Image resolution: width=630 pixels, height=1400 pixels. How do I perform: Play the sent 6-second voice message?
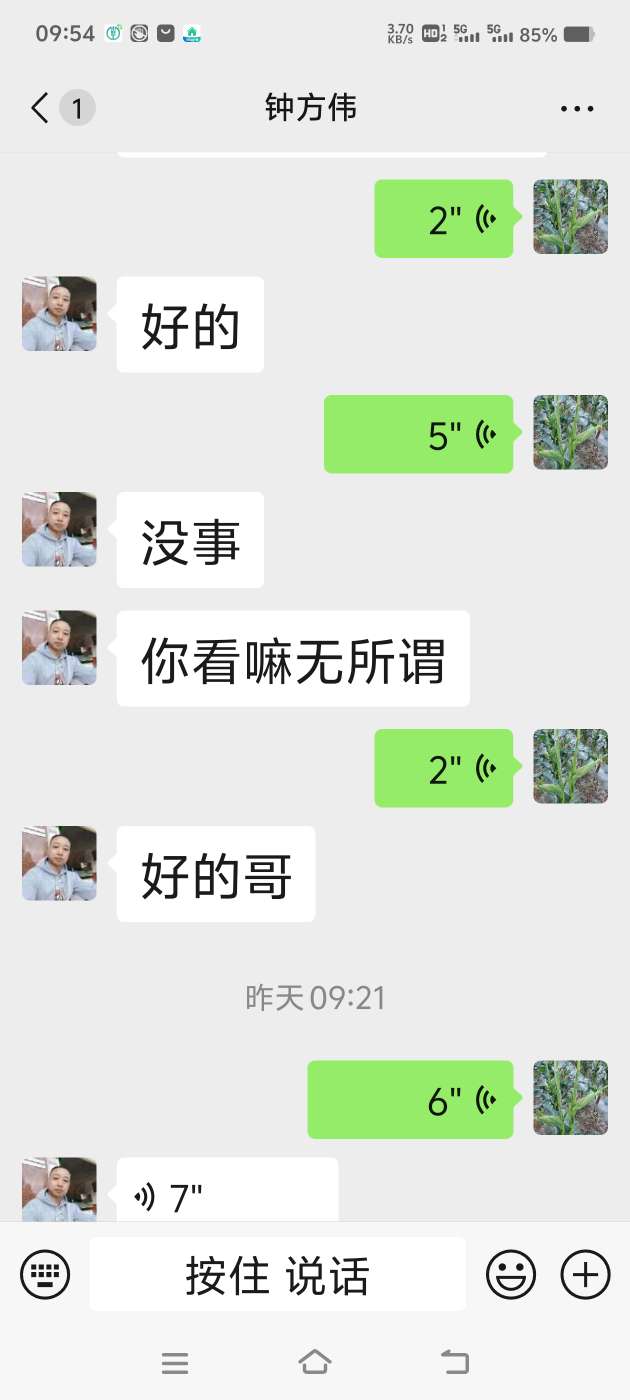[410, 1100]
